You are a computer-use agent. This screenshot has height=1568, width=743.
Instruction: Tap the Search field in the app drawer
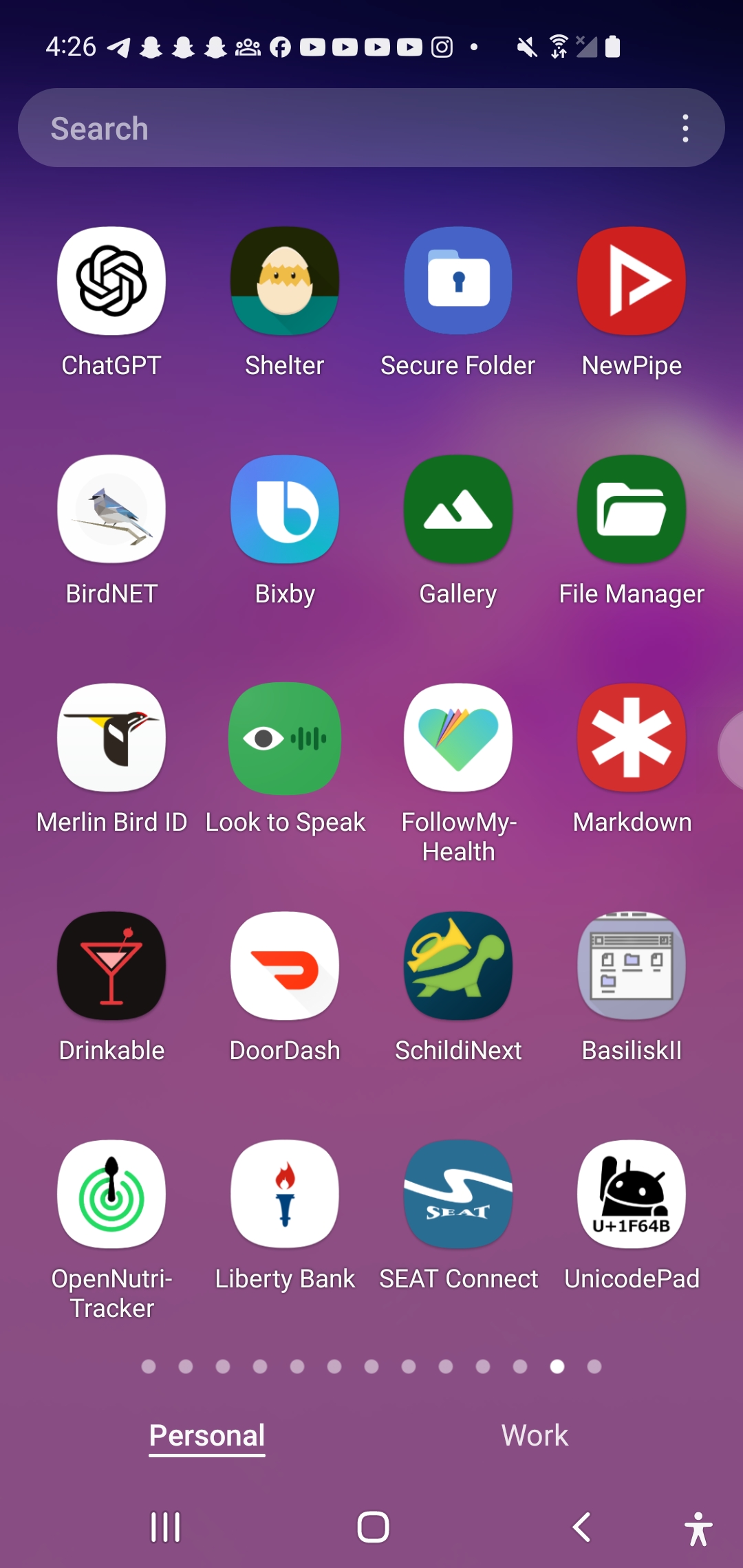pyautogui.click(x=330, y=128)
